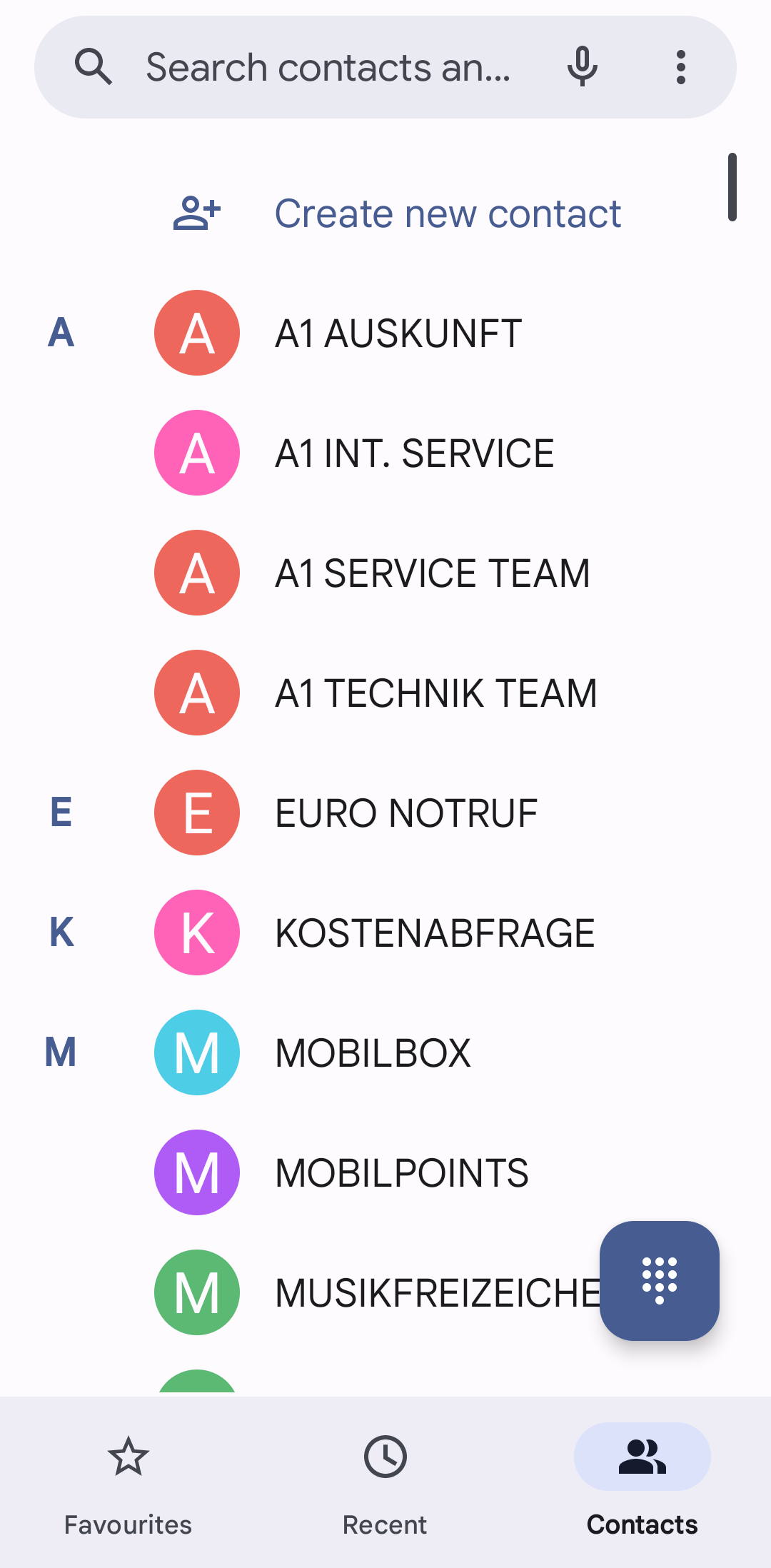Open the MUSIKFREIZEICHEN contact

tap(428, 1293)
